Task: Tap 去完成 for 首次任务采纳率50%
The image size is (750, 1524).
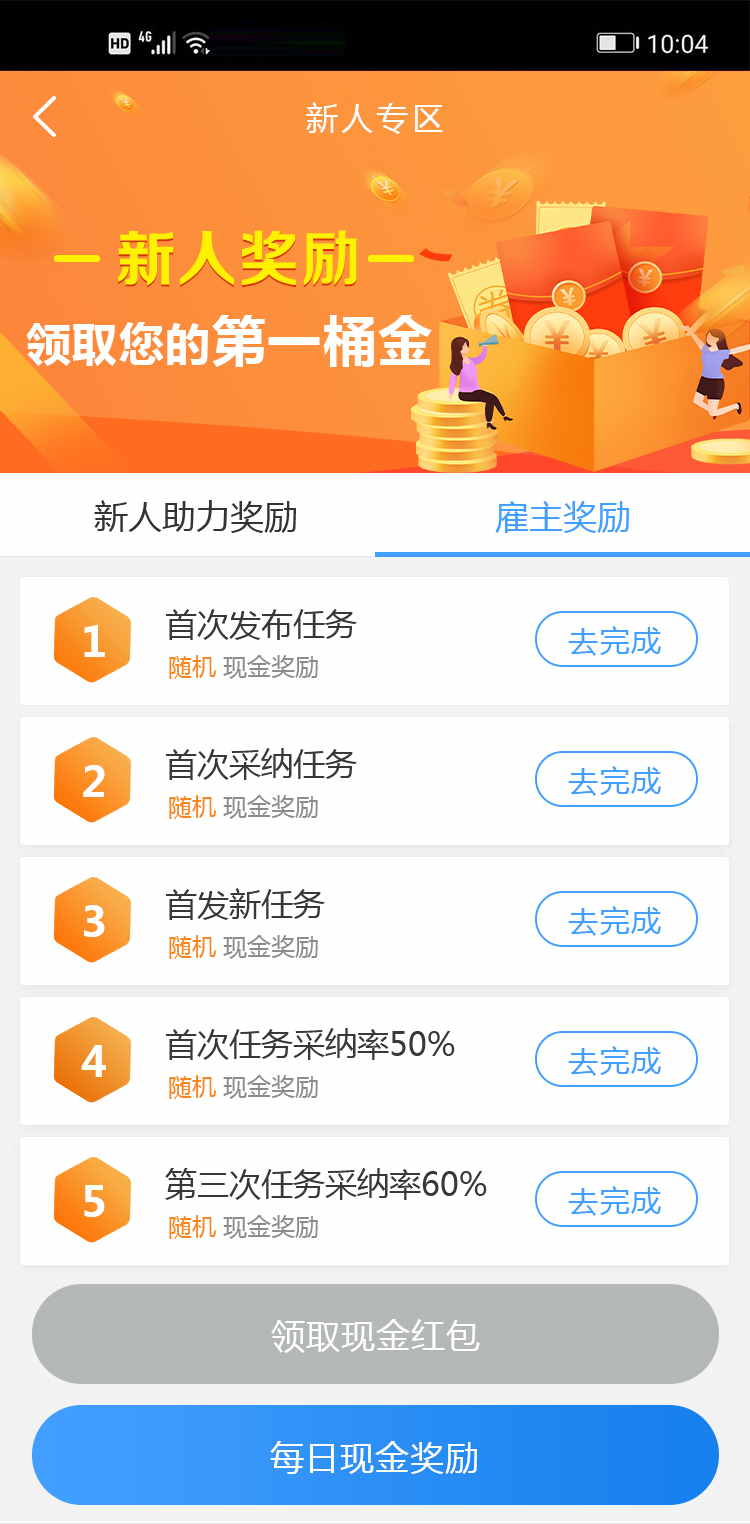Action: pyautogui.click(x=616, y=1060)
